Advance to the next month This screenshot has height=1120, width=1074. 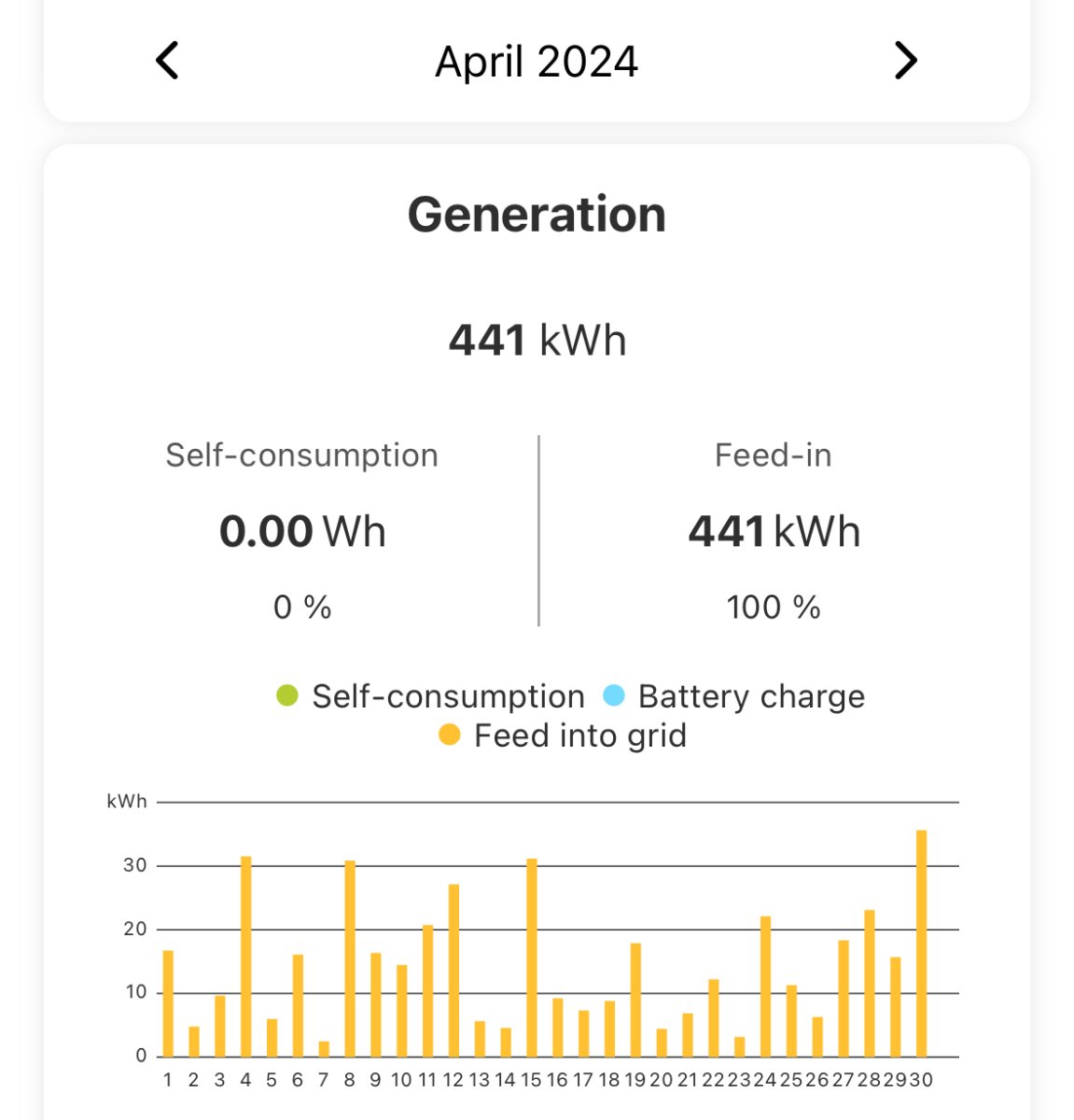coord(905,62)
